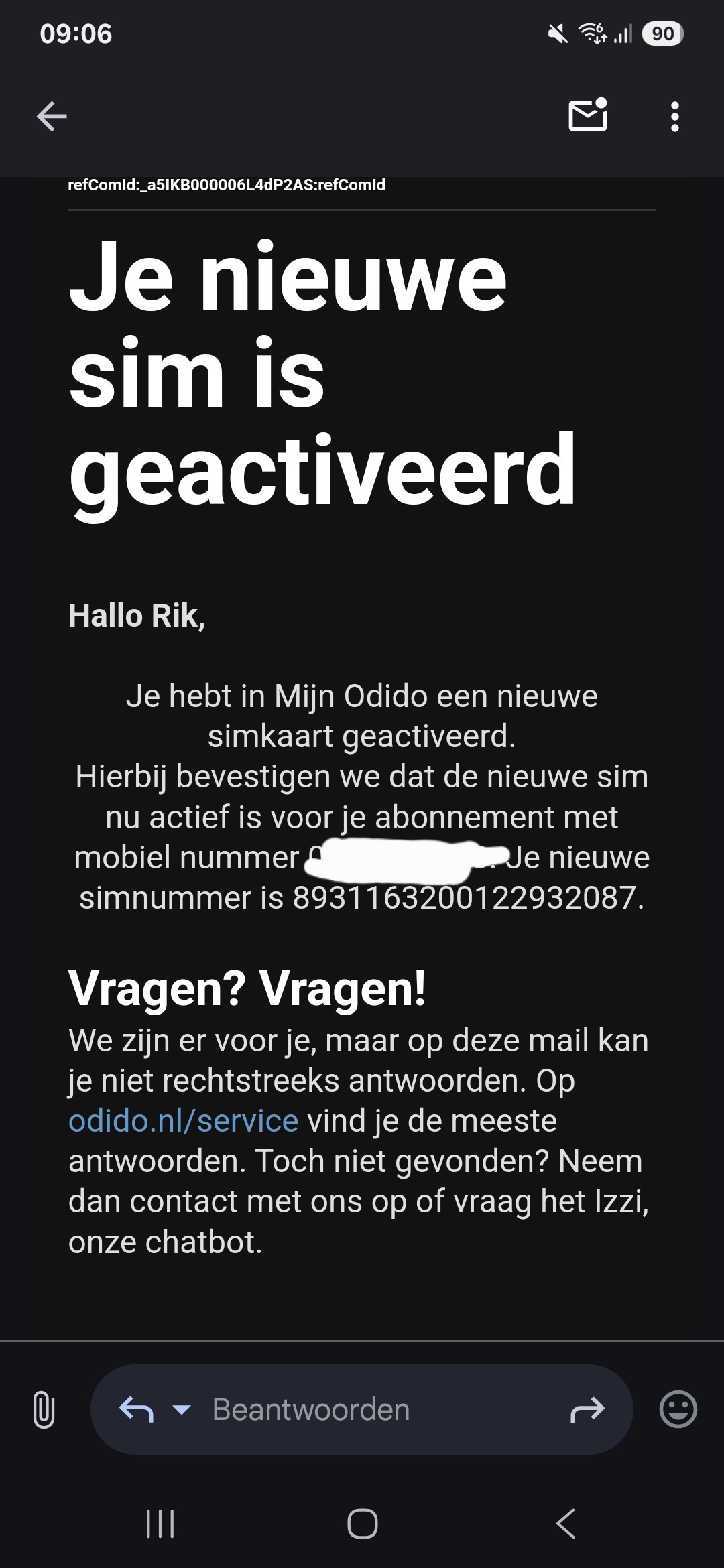This screenshot has height=1568, width=724.
Task: Attach a file to the reply
Action: pos(44,1410)
